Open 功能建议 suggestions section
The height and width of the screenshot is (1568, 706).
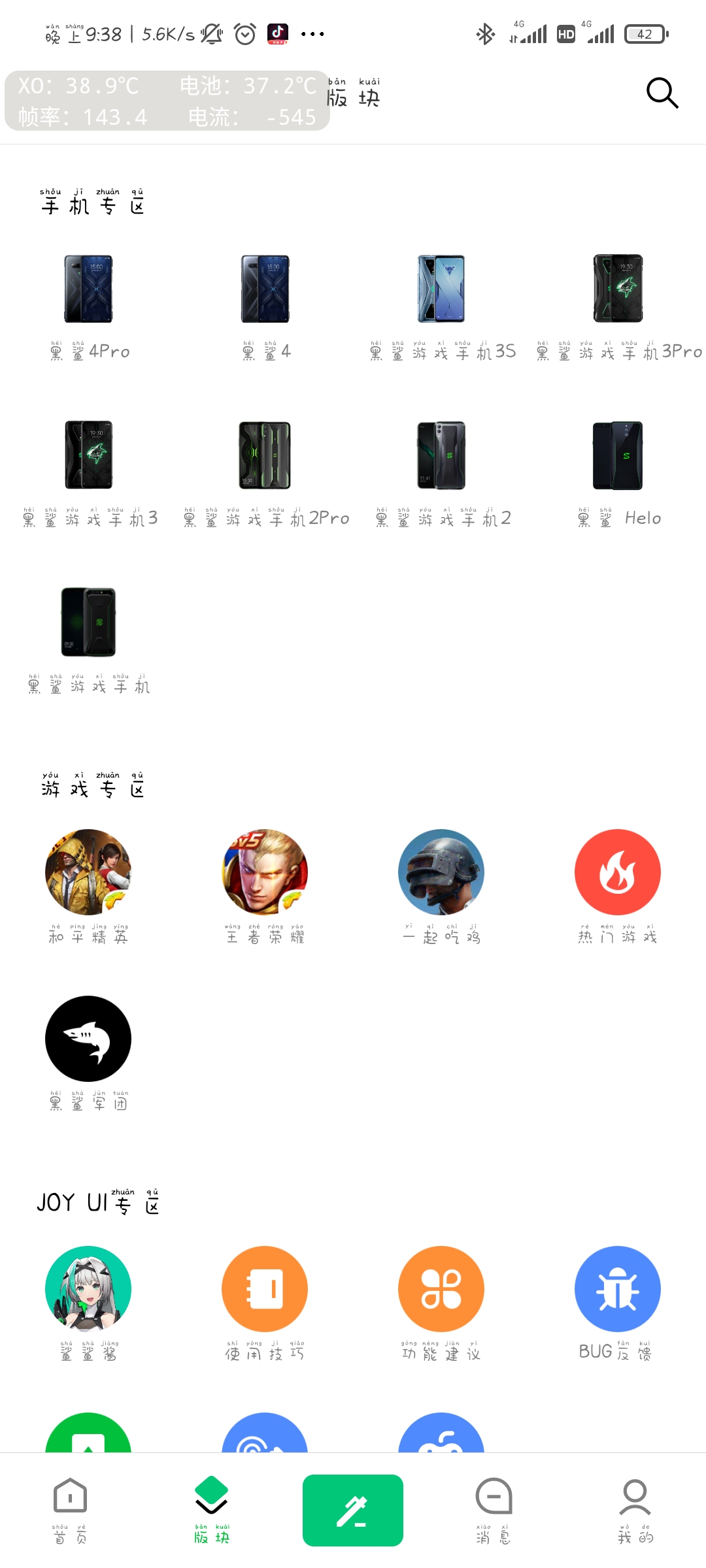coord(441,1303)
